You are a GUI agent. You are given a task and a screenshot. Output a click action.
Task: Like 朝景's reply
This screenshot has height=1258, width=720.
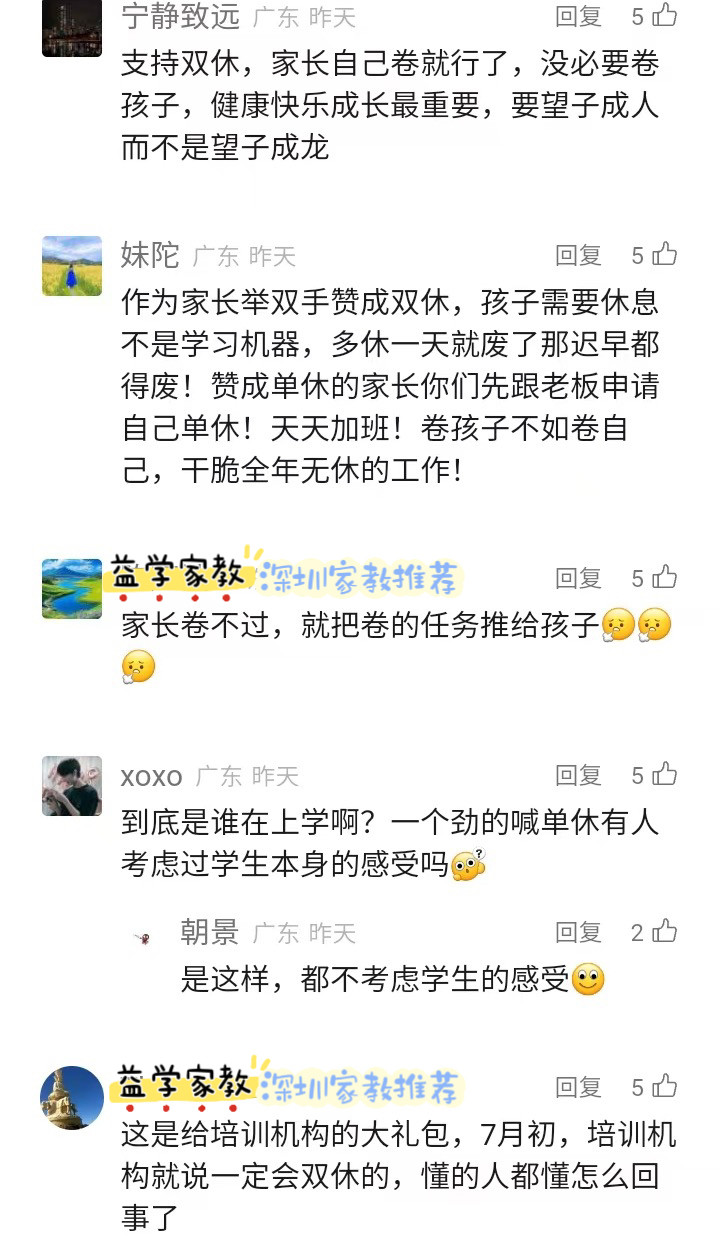tap(664, 932)
